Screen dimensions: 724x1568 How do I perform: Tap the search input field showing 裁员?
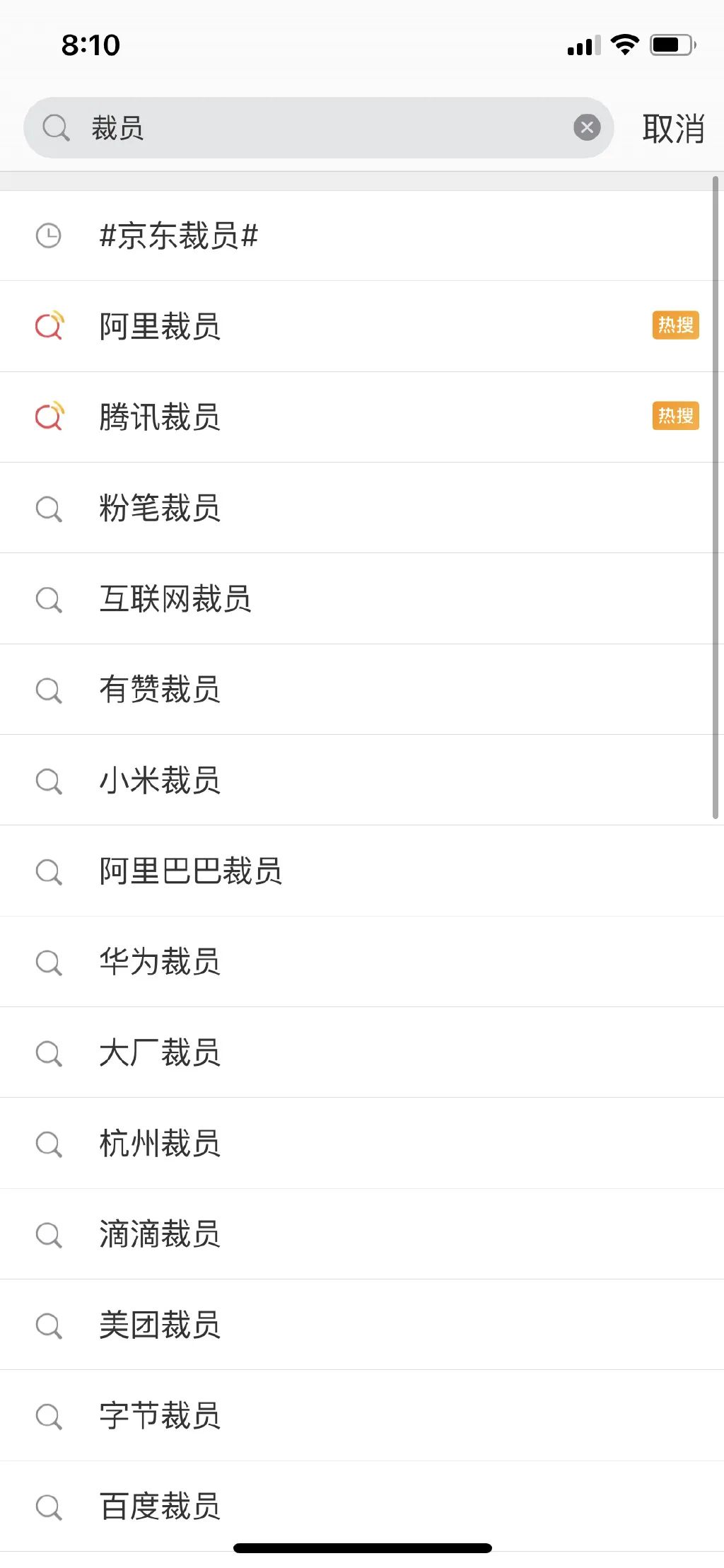tap(283, 127)
